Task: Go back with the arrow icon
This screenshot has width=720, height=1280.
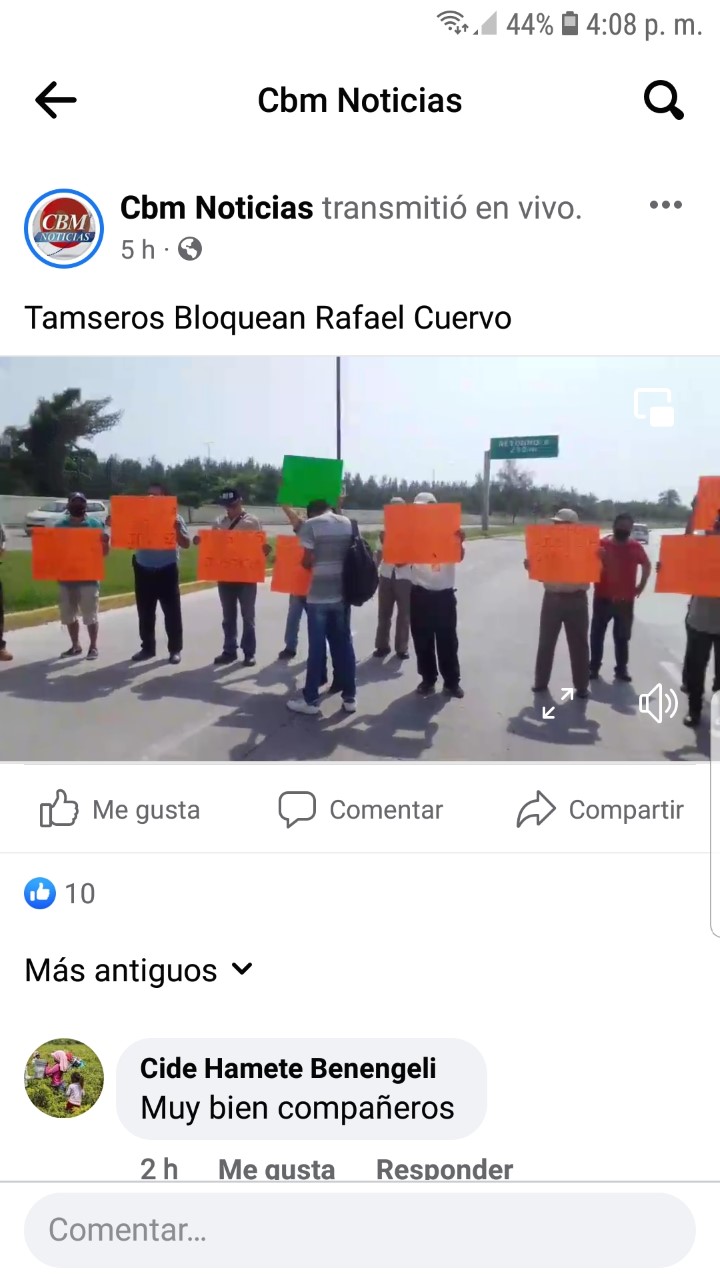Action: 56,100
